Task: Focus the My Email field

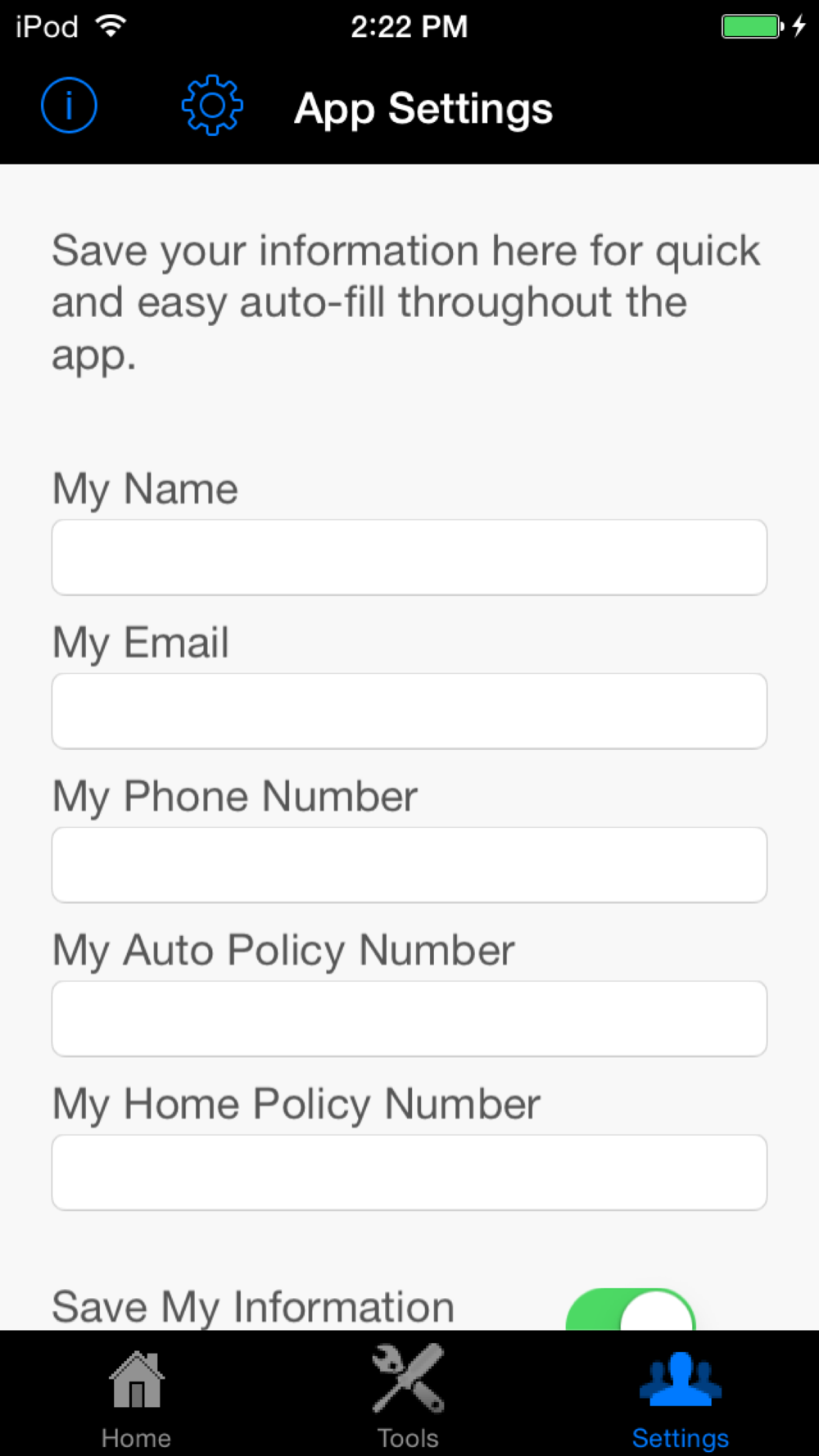Action: click(409, 711)
